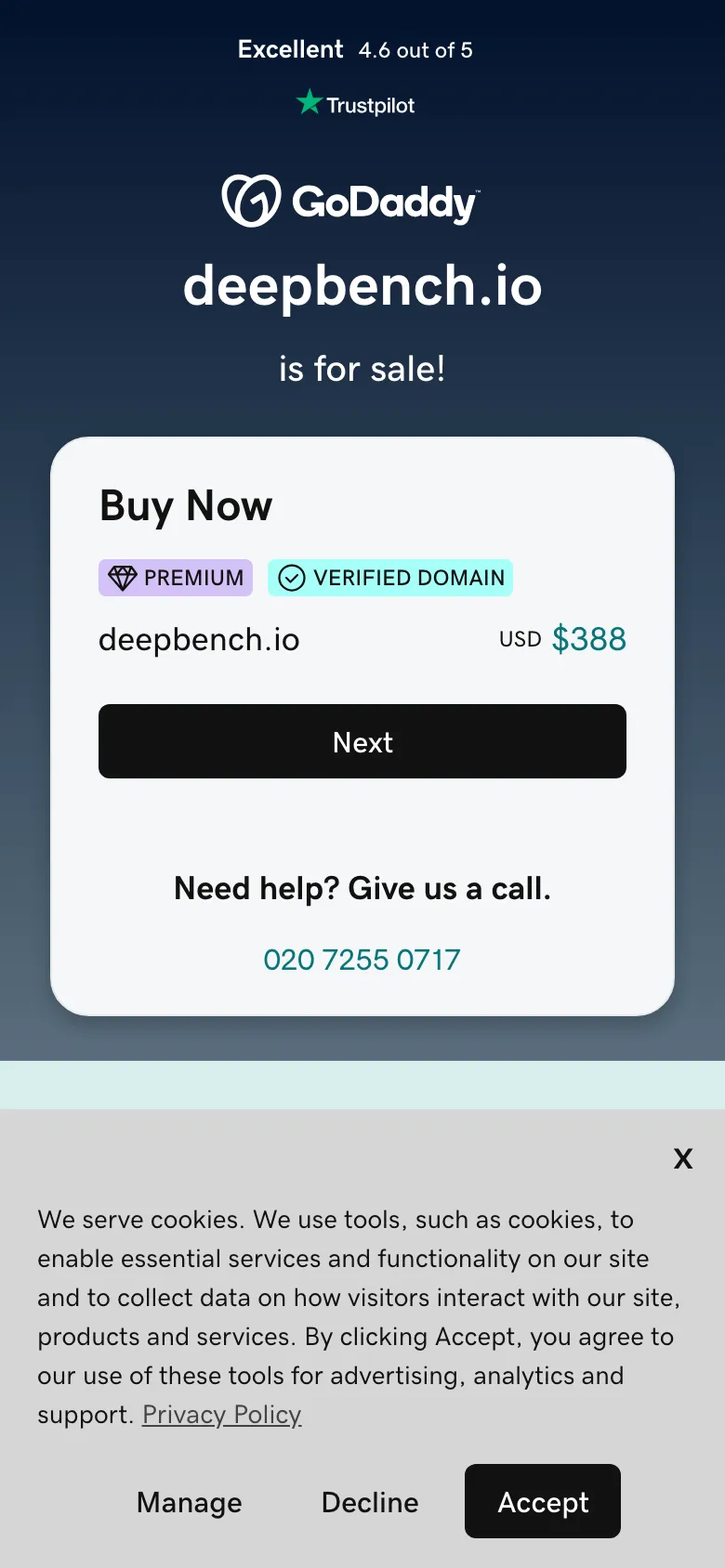Viewport: 725px width, 1568px height.
Task: Decline cookies
Action: [x=369, y=1501]
